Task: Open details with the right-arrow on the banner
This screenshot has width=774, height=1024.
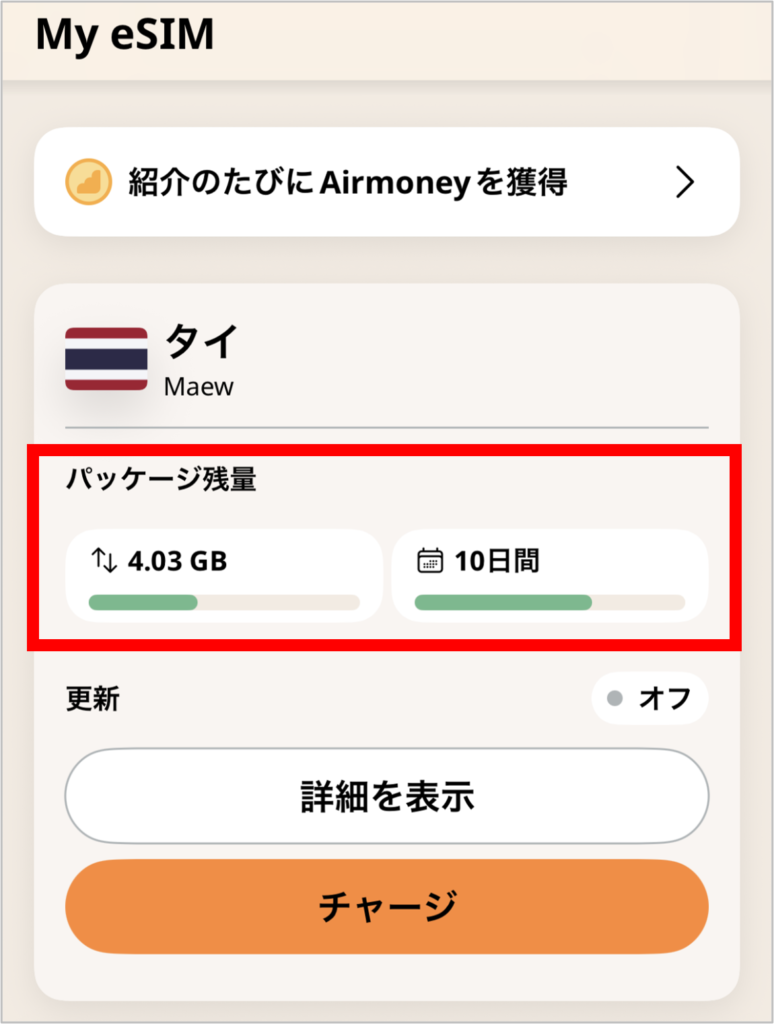Action: click(687, 183)
